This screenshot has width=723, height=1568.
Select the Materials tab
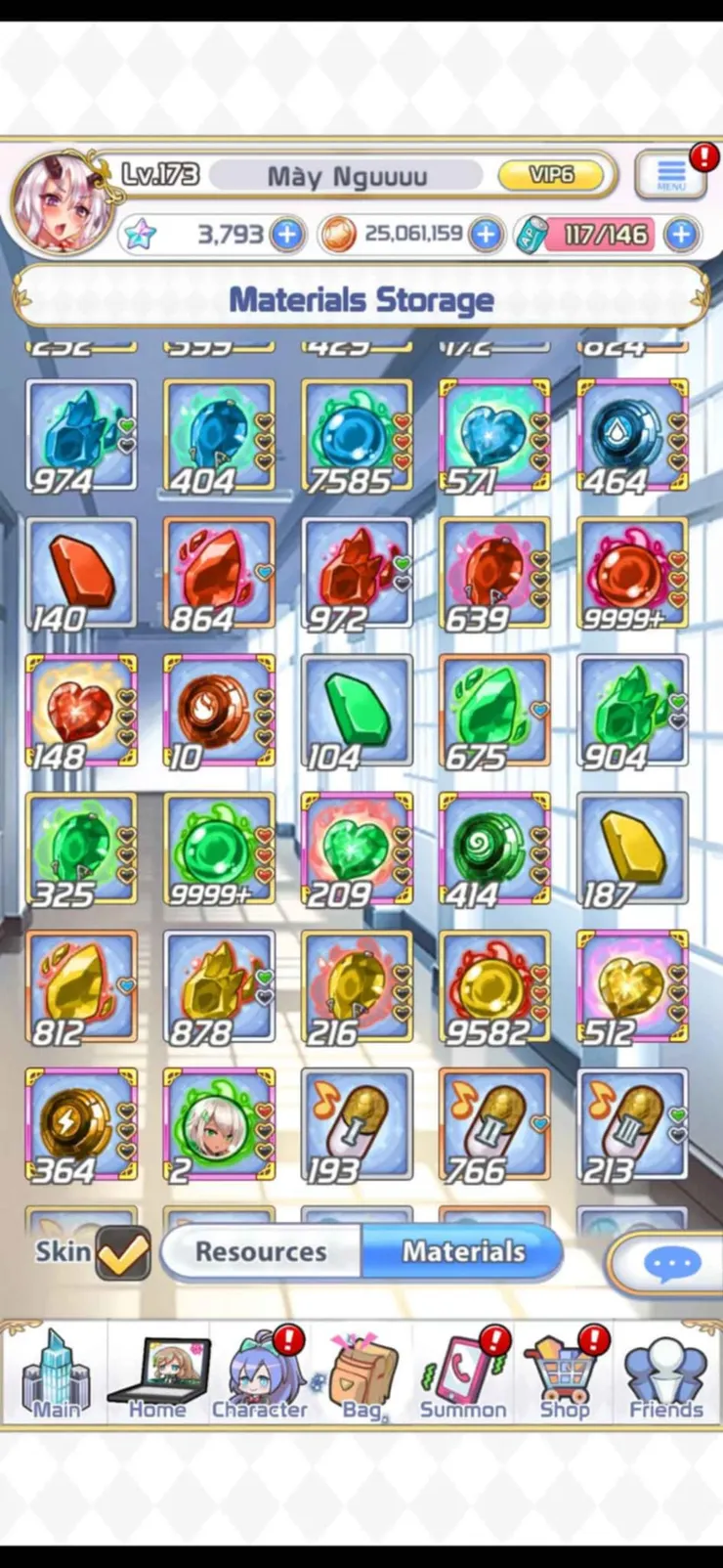(x=463, y=1252)
